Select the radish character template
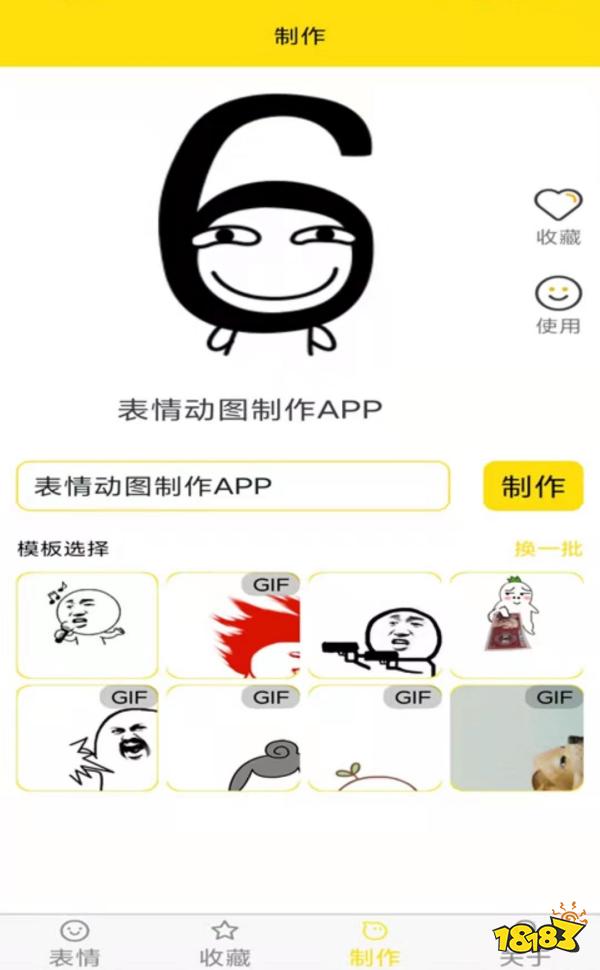 (516, 625)
